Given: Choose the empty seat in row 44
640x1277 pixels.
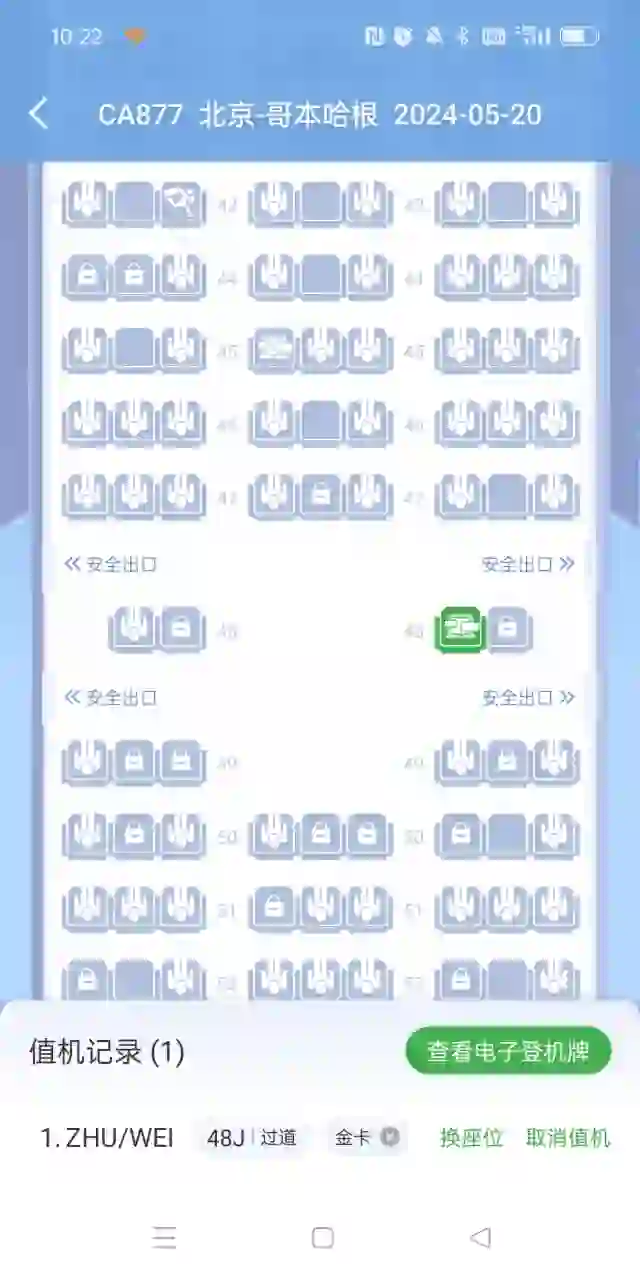Looking at the screenshot, I should (x=321, y=276).
